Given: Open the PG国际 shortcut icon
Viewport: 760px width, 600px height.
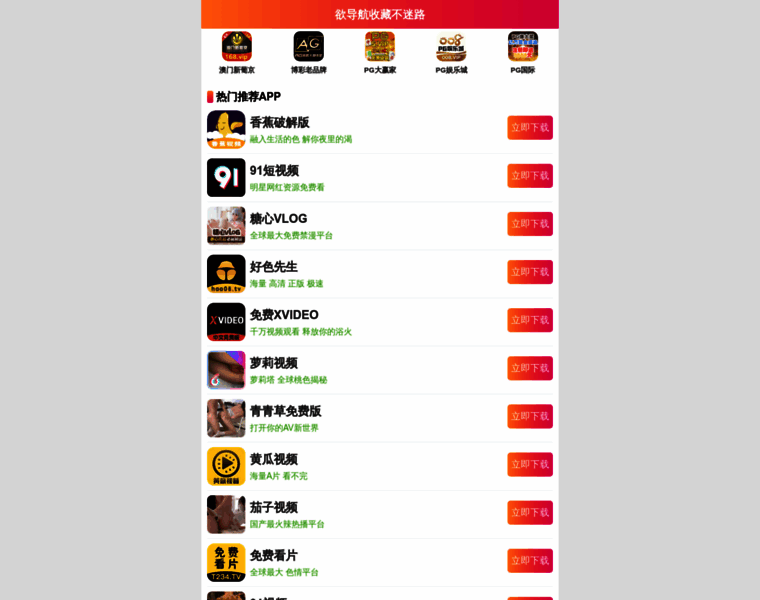Looking at the screenshot, I should pos(523,47).
